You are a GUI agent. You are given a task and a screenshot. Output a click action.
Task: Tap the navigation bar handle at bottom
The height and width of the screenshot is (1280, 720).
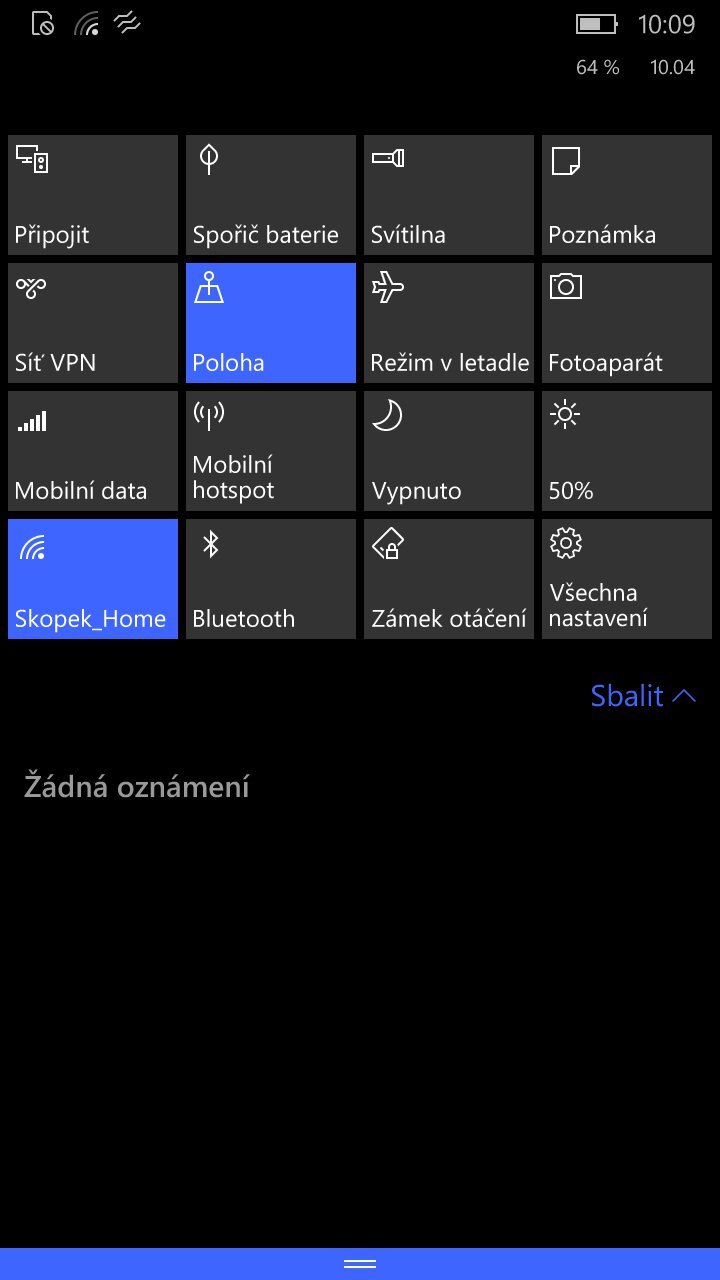pos(360,1262)
